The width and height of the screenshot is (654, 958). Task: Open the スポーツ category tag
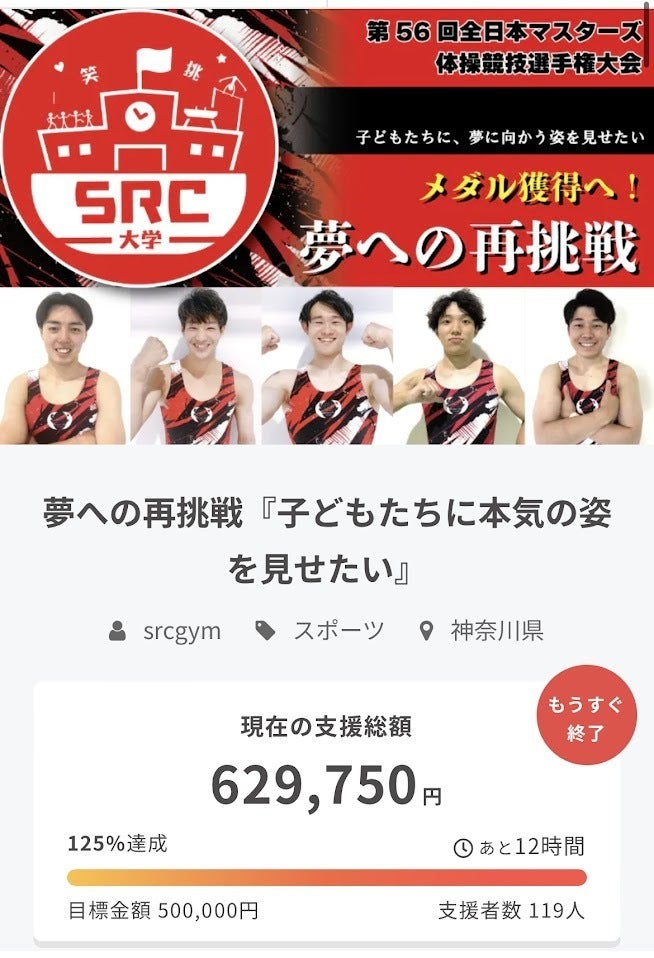click(x=338, y=631)
